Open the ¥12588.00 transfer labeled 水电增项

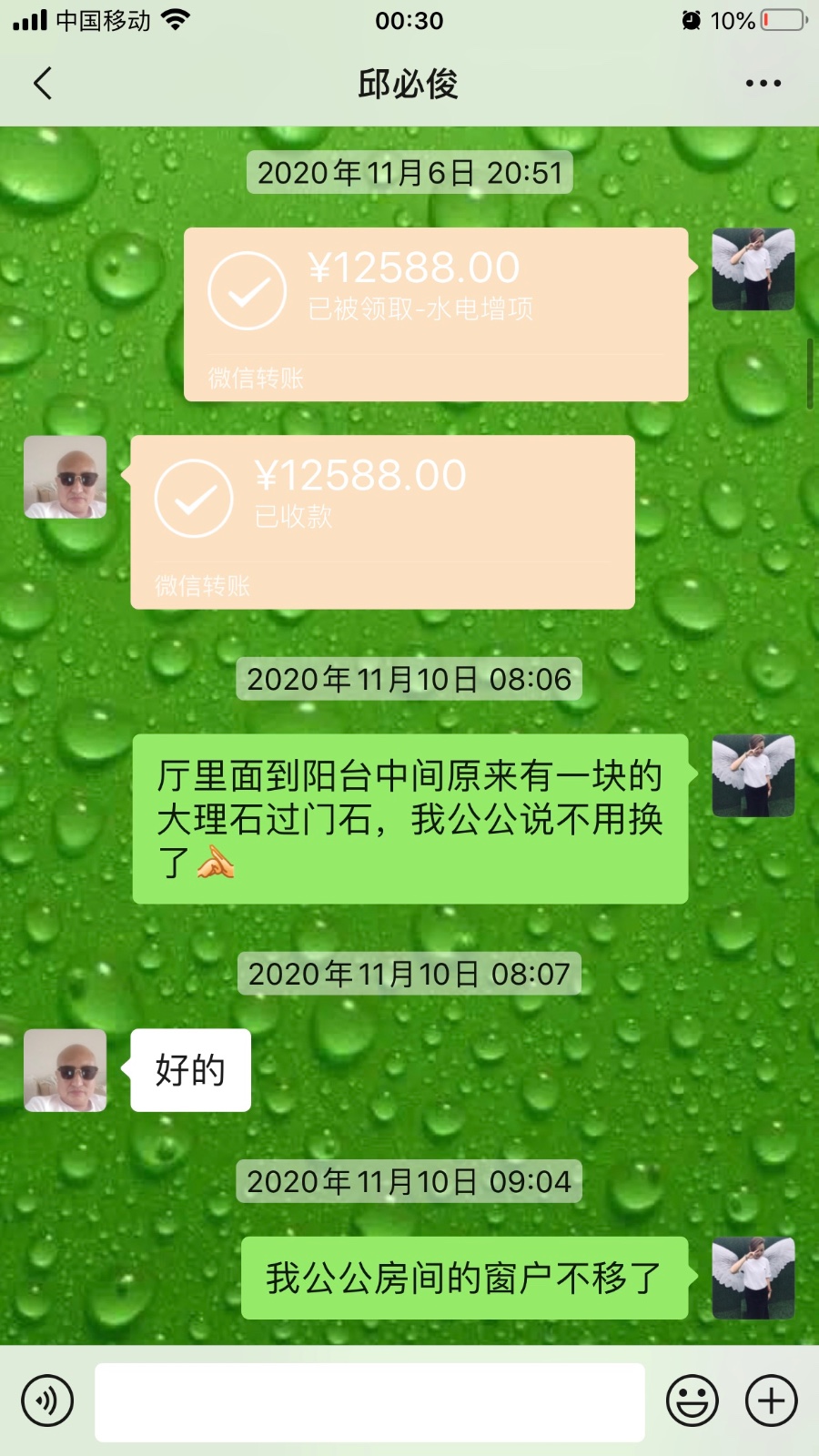click(x=435, y=313)
